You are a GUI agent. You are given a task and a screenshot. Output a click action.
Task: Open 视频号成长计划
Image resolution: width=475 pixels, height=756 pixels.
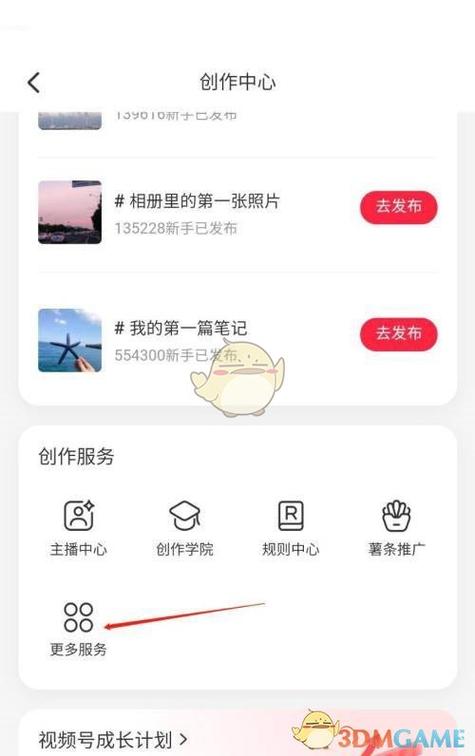[113, 739]
